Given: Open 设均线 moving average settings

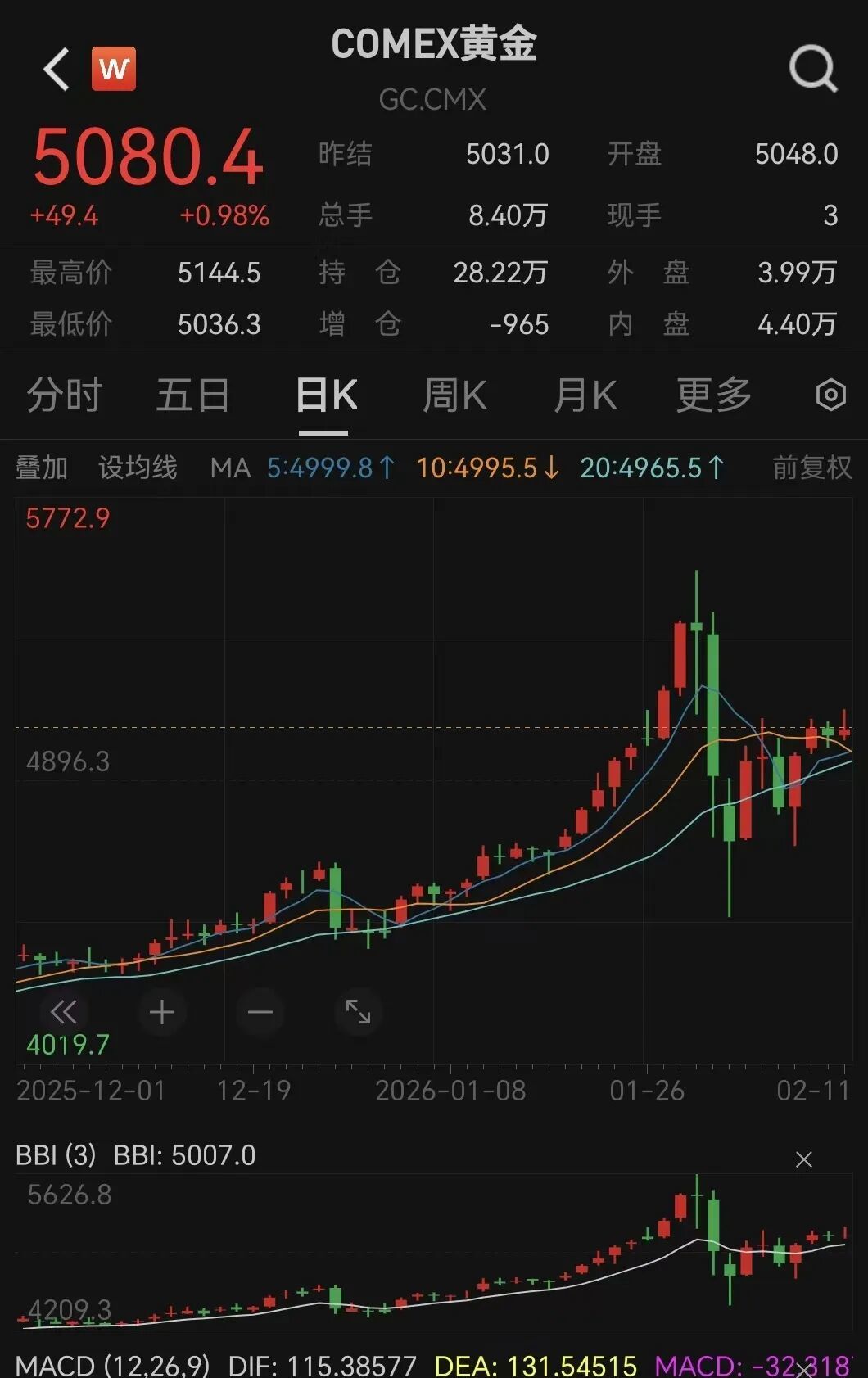Looking at the screenshot, I should (138, 468).
